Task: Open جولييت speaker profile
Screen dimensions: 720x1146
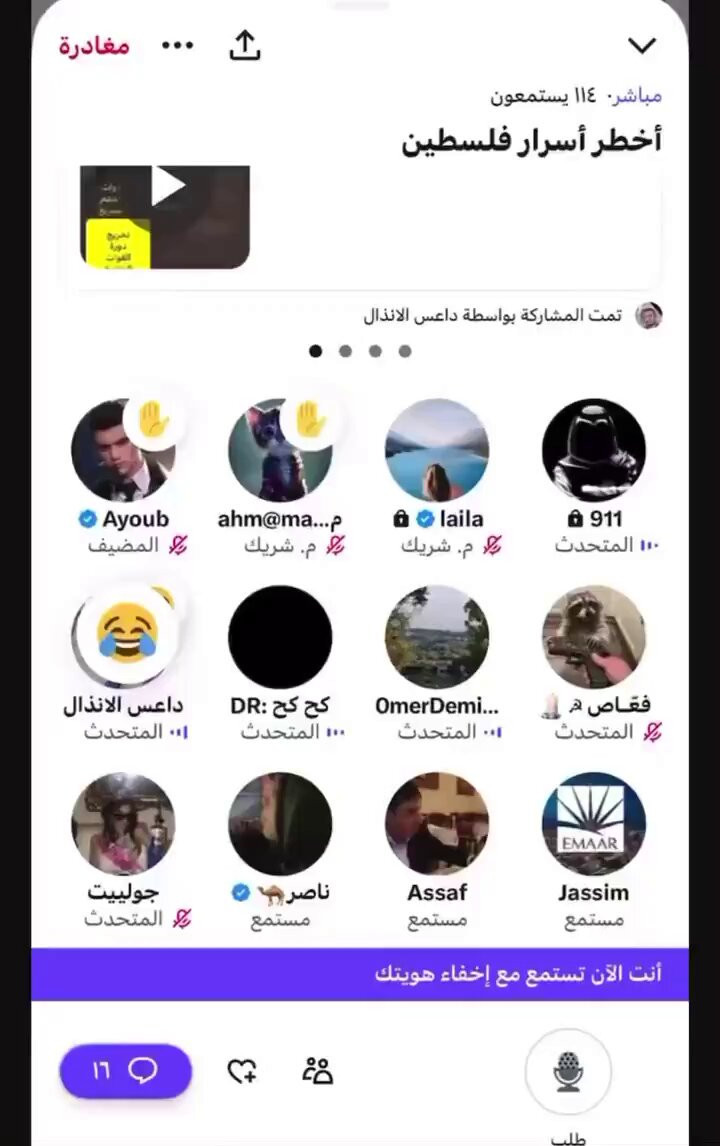Action: pyautogui.click(x=123, y=824)
